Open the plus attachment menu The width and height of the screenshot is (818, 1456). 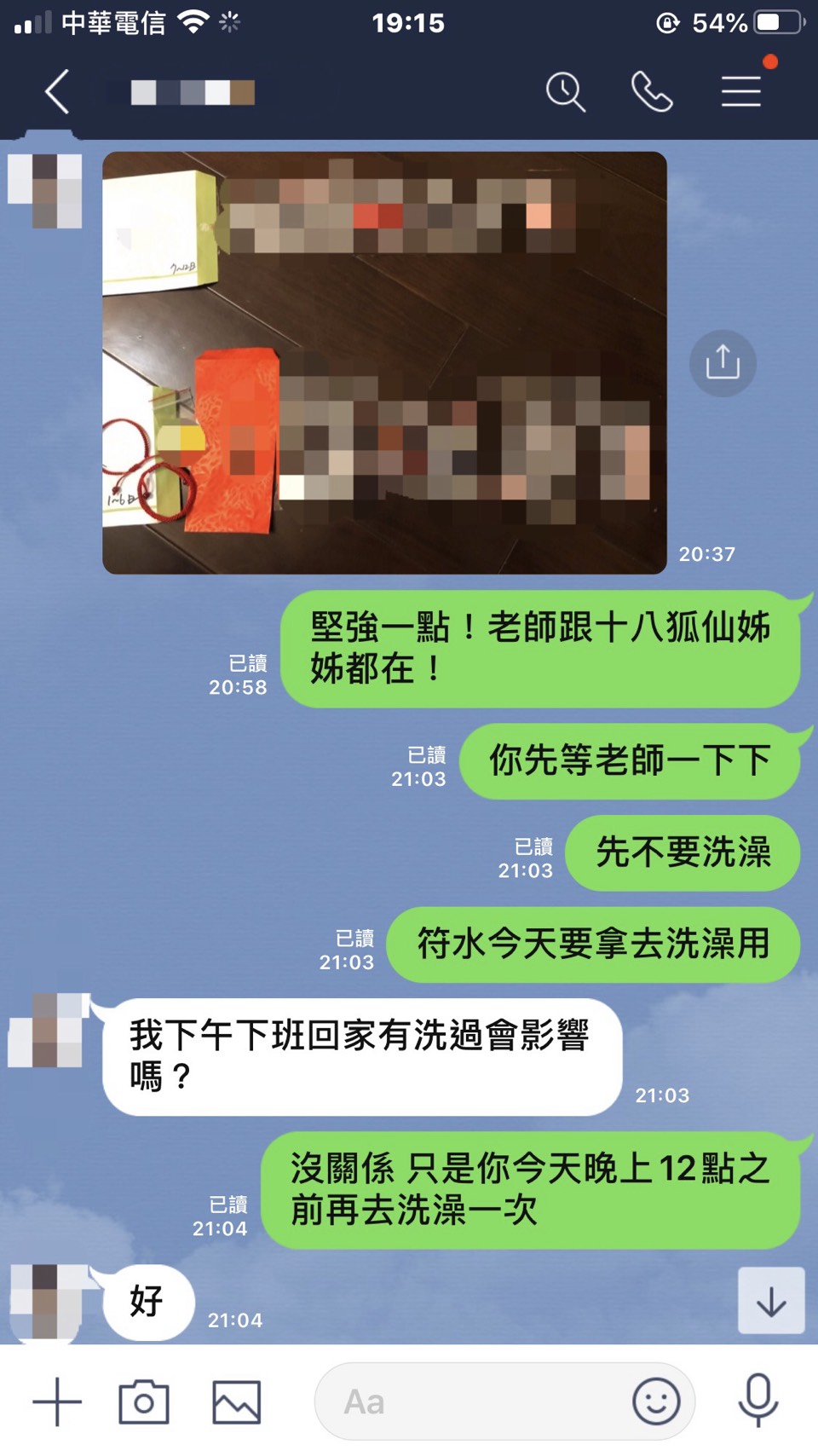[57, 1401]
